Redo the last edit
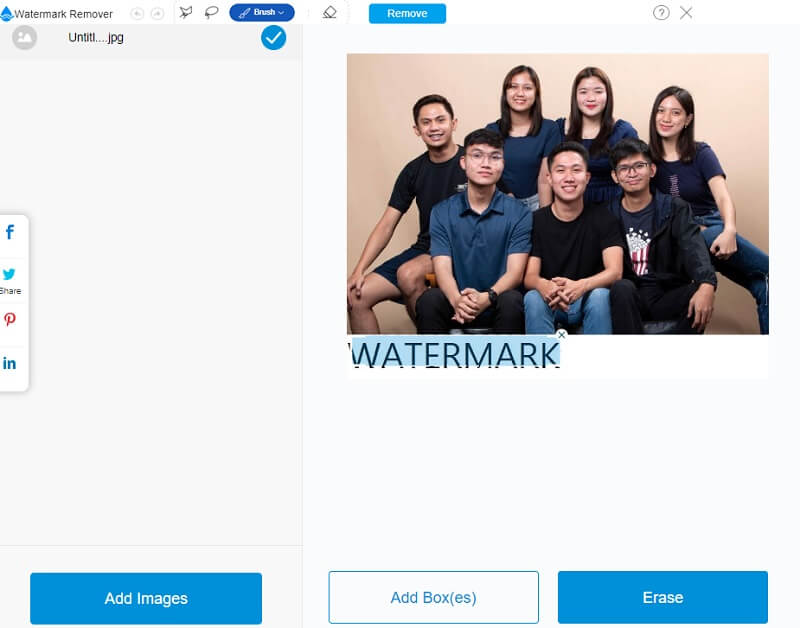 coord(157,14)
